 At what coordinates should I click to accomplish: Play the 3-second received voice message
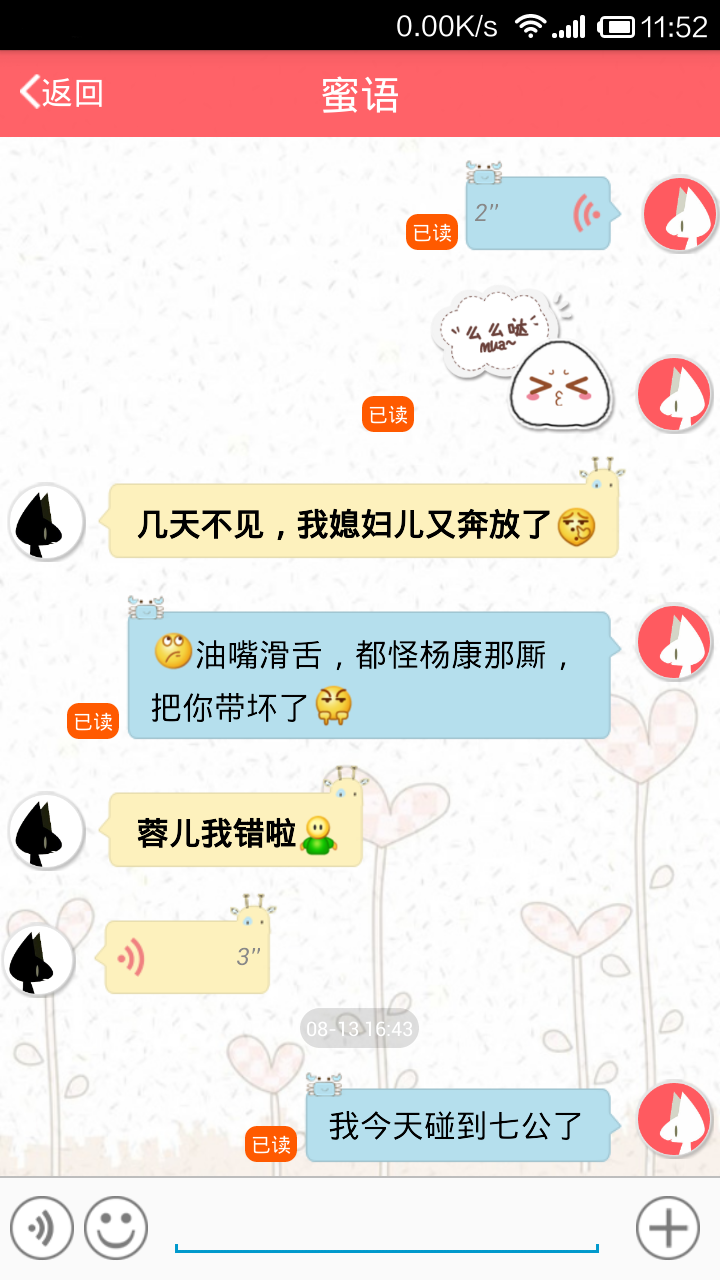click(187, 957)
